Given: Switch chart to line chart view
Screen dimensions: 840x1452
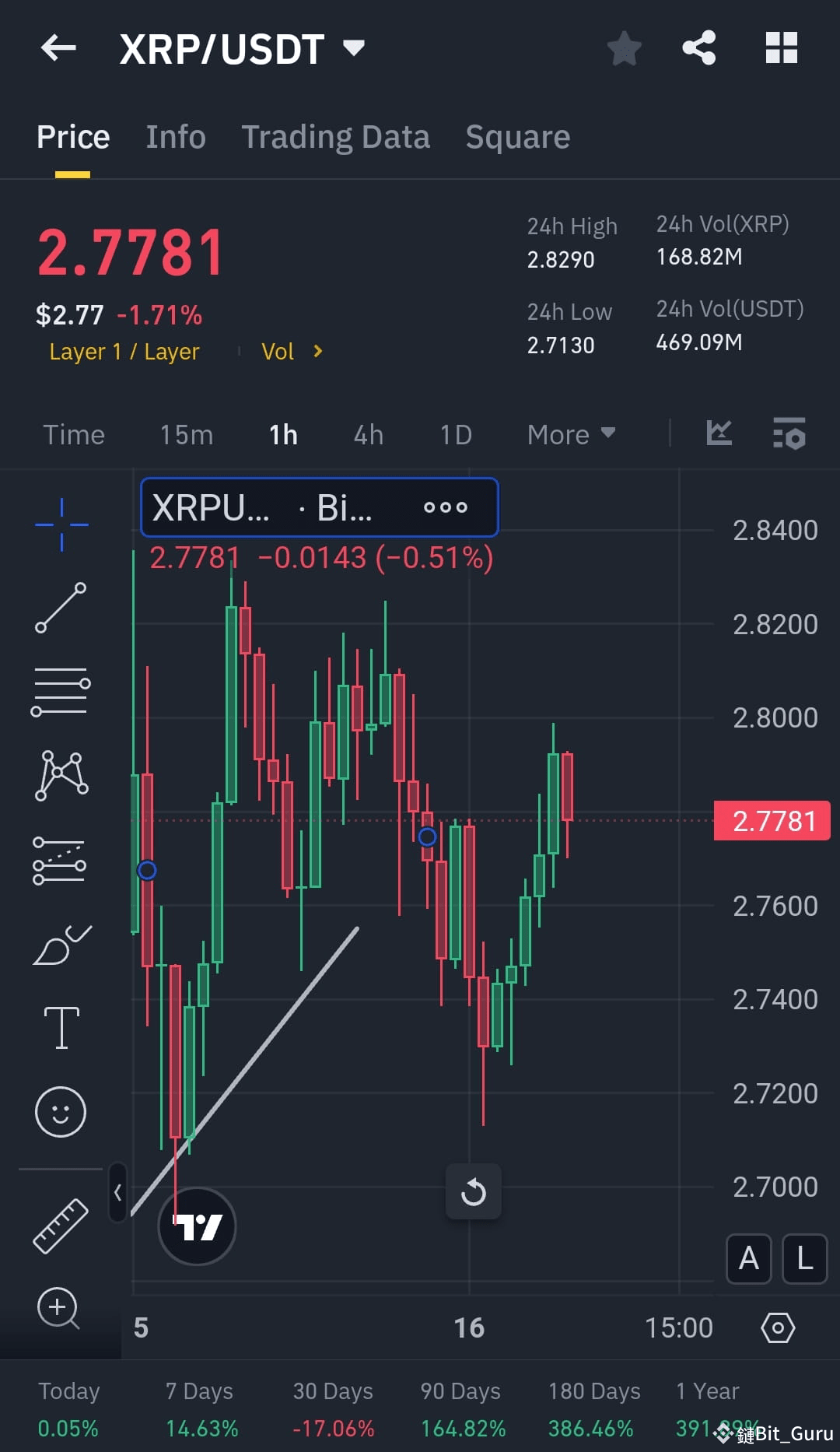Looking at the screenshot, I should pyautogui.click(x=718, y=435).
